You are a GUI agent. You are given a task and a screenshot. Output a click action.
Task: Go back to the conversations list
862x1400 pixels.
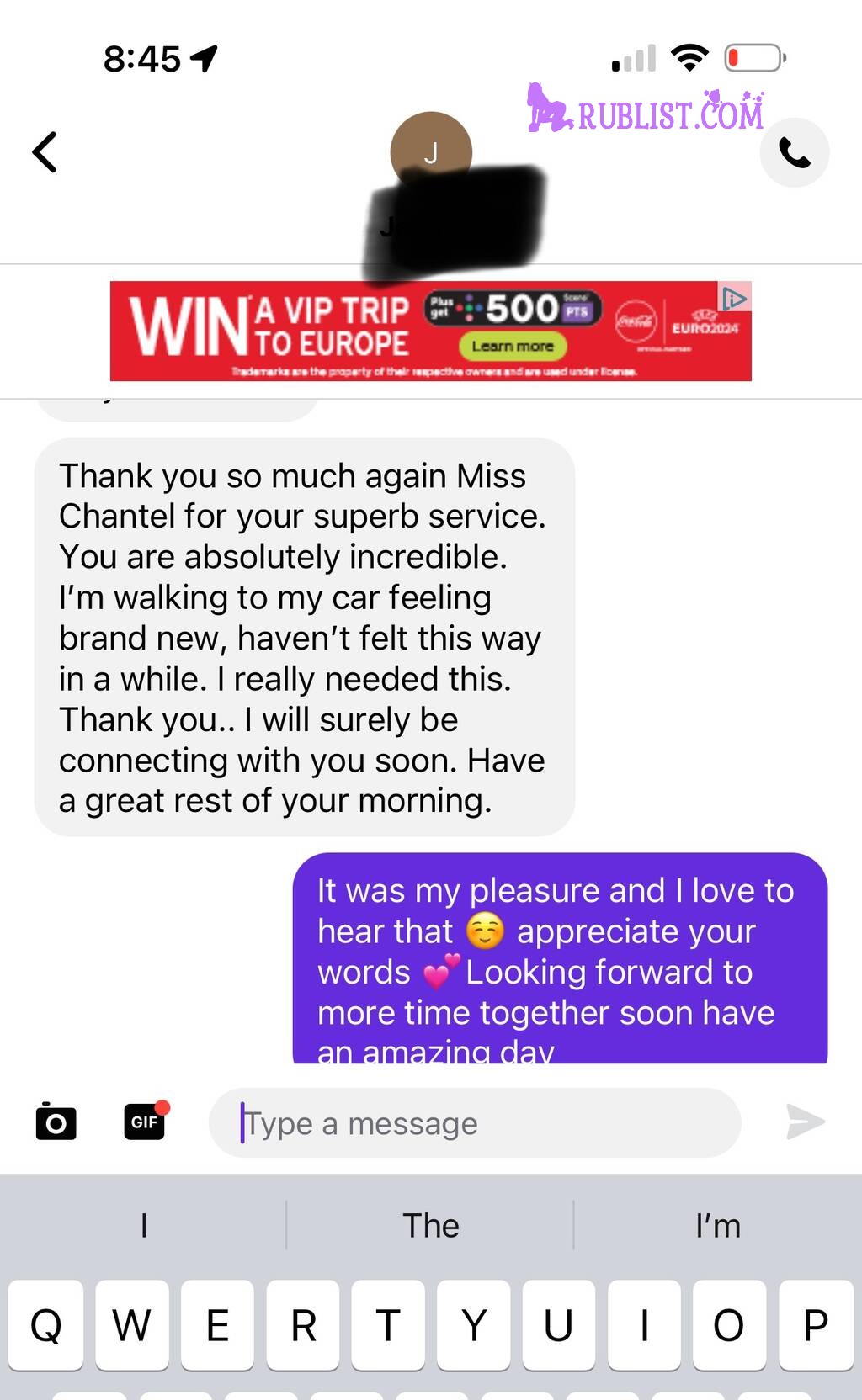pos(45,152)
